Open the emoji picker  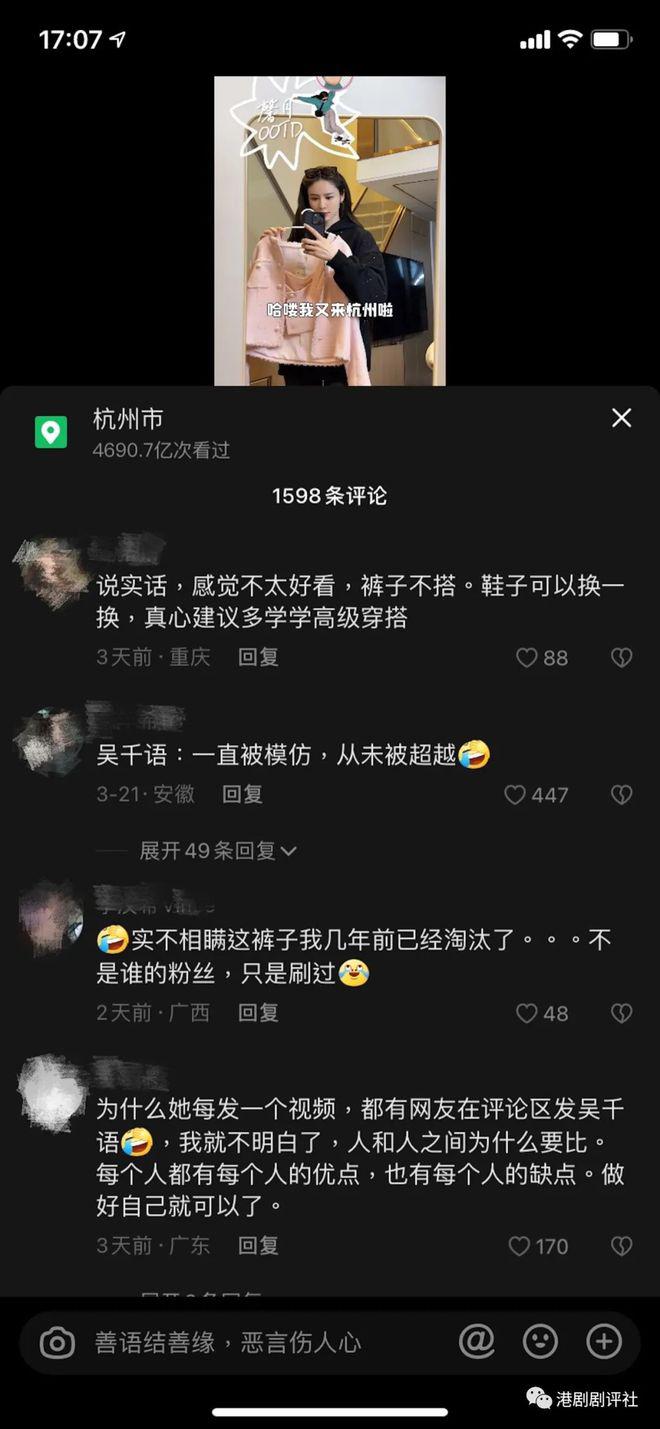coord(540,1342)
